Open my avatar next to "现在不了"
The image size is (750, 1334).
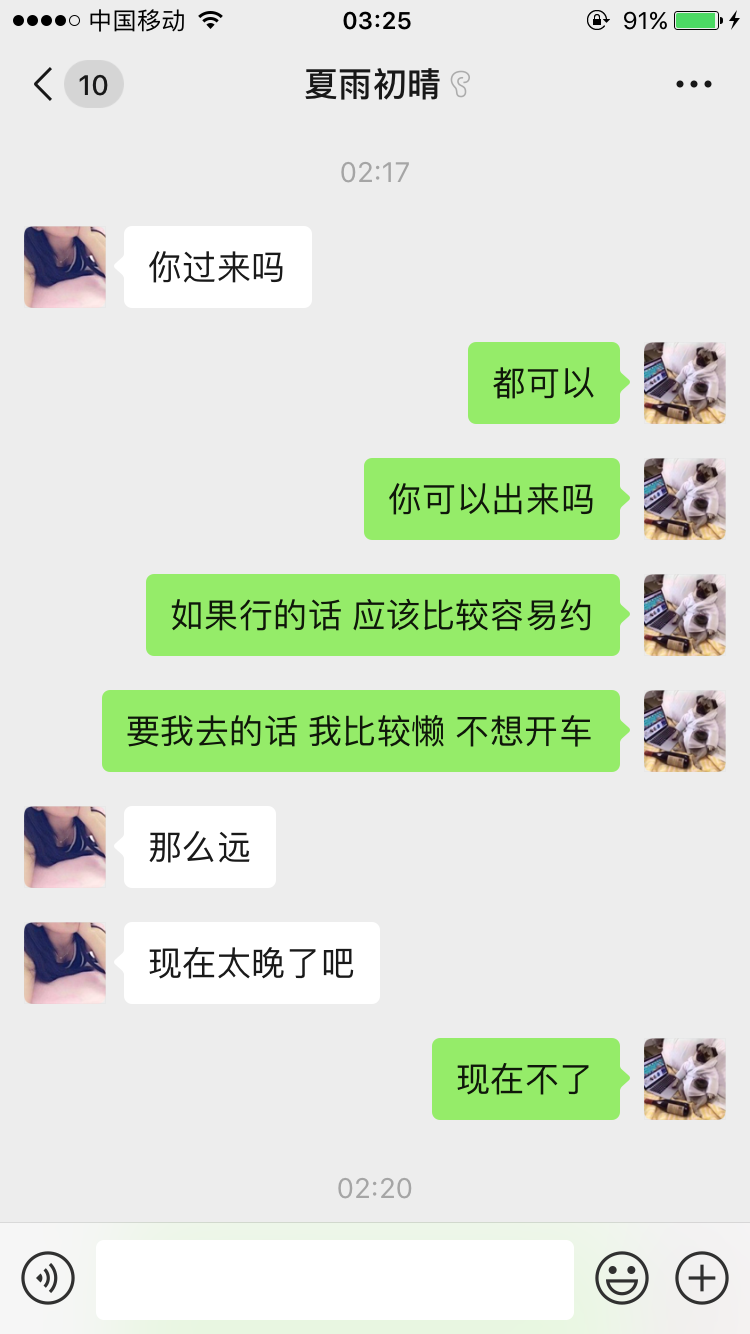684,1079
